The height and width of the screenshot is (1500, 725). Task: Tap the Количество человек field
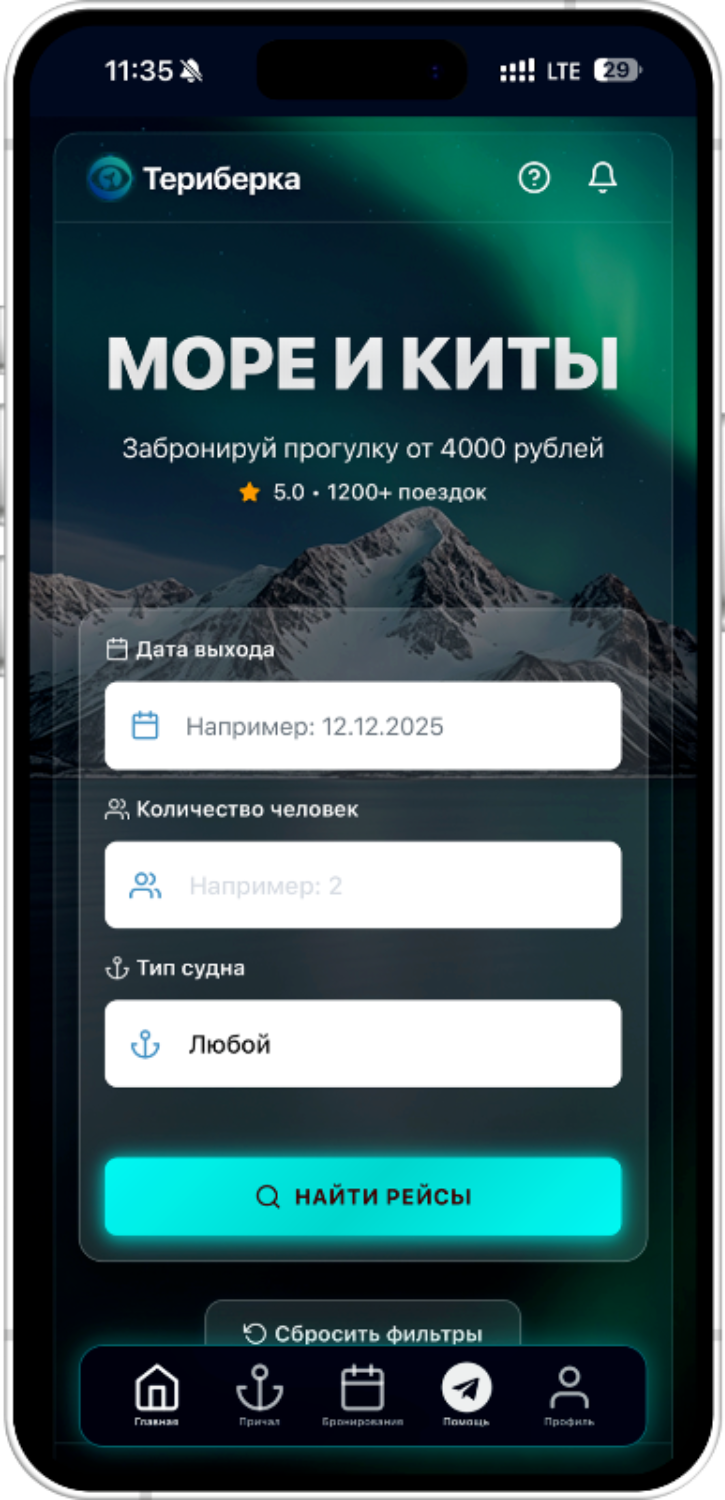coord(362,885)
